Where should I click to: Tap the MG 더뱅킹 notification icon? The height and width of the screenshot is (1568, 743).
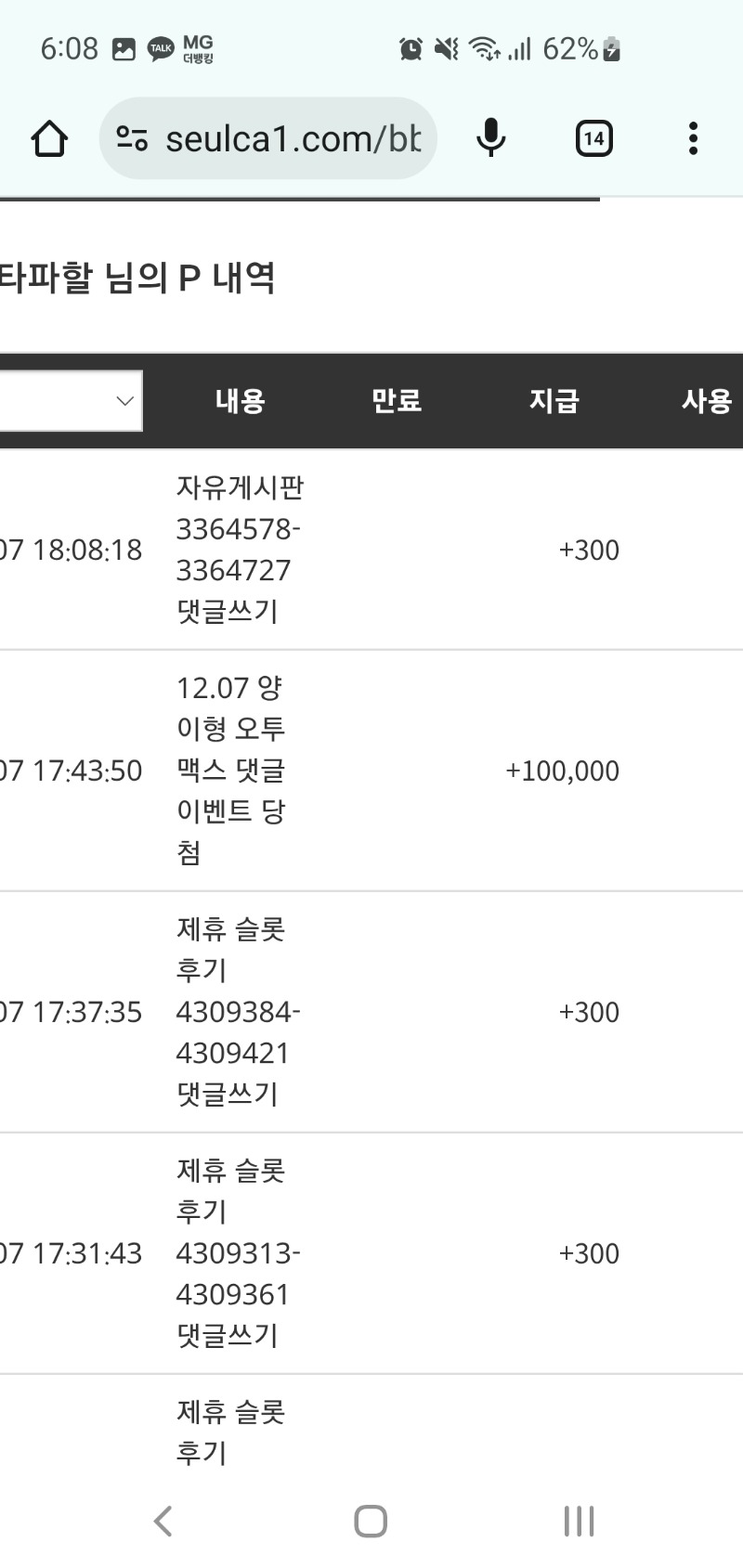click(198, 48)
